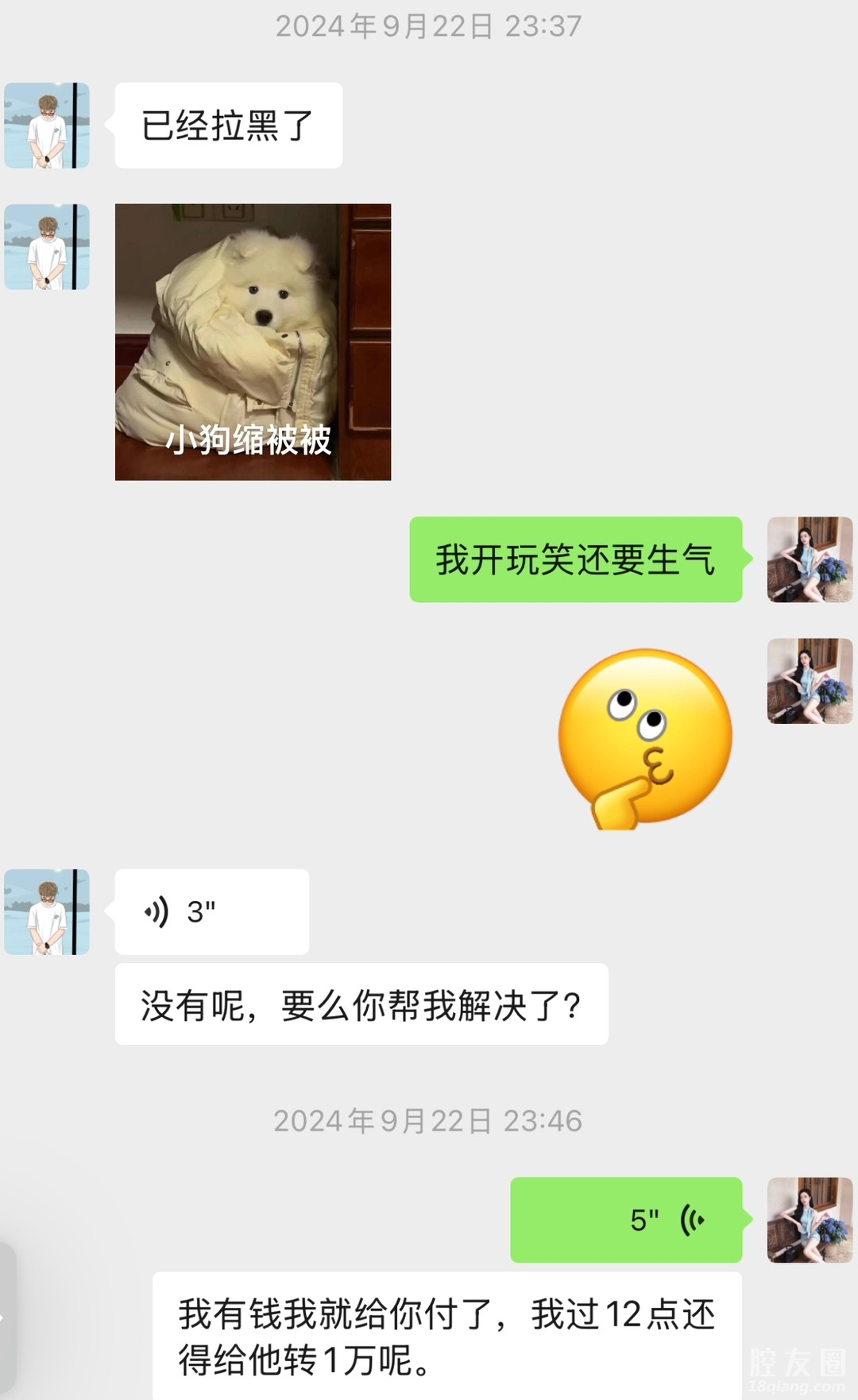View the yellow thinking emoji sticker
Screen dimensions: 858x1400
tap(645, 739)
